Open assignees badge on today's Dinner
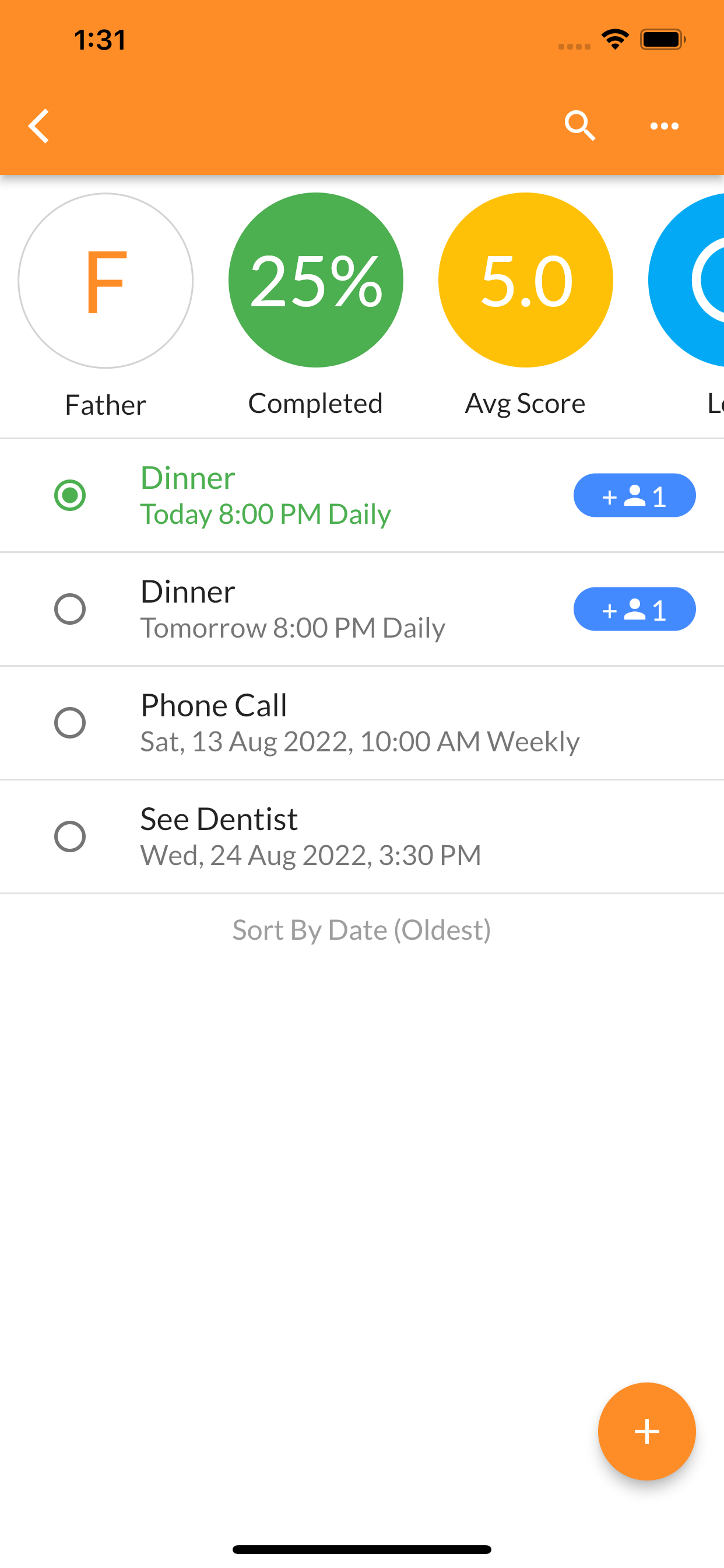This screenshot has height=1568, width=724. coord(634,495)
